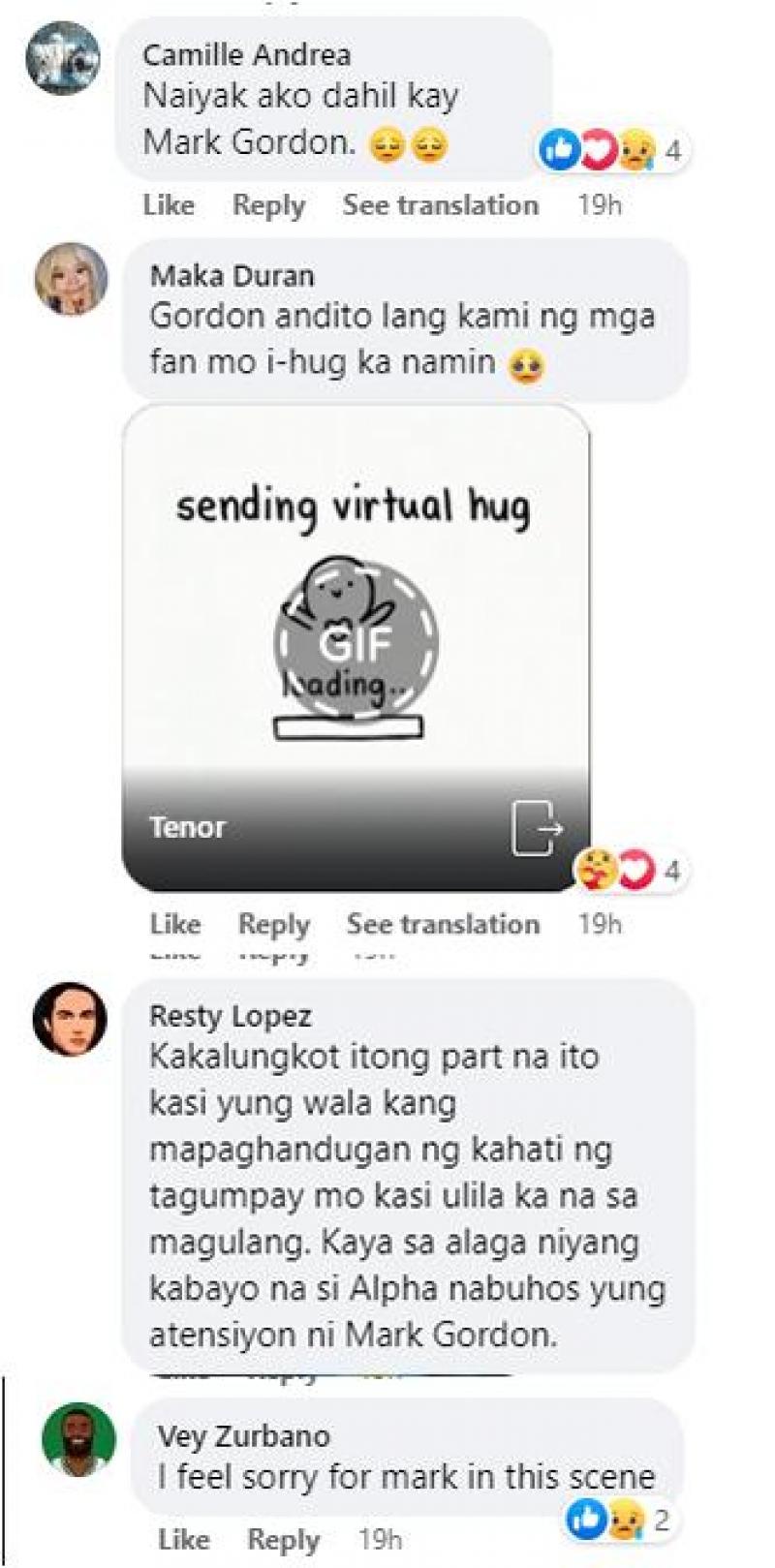Reply to Vey Zurbano's comment
The width and height of the screenshot is (775, 1568).
(283, 1539)
